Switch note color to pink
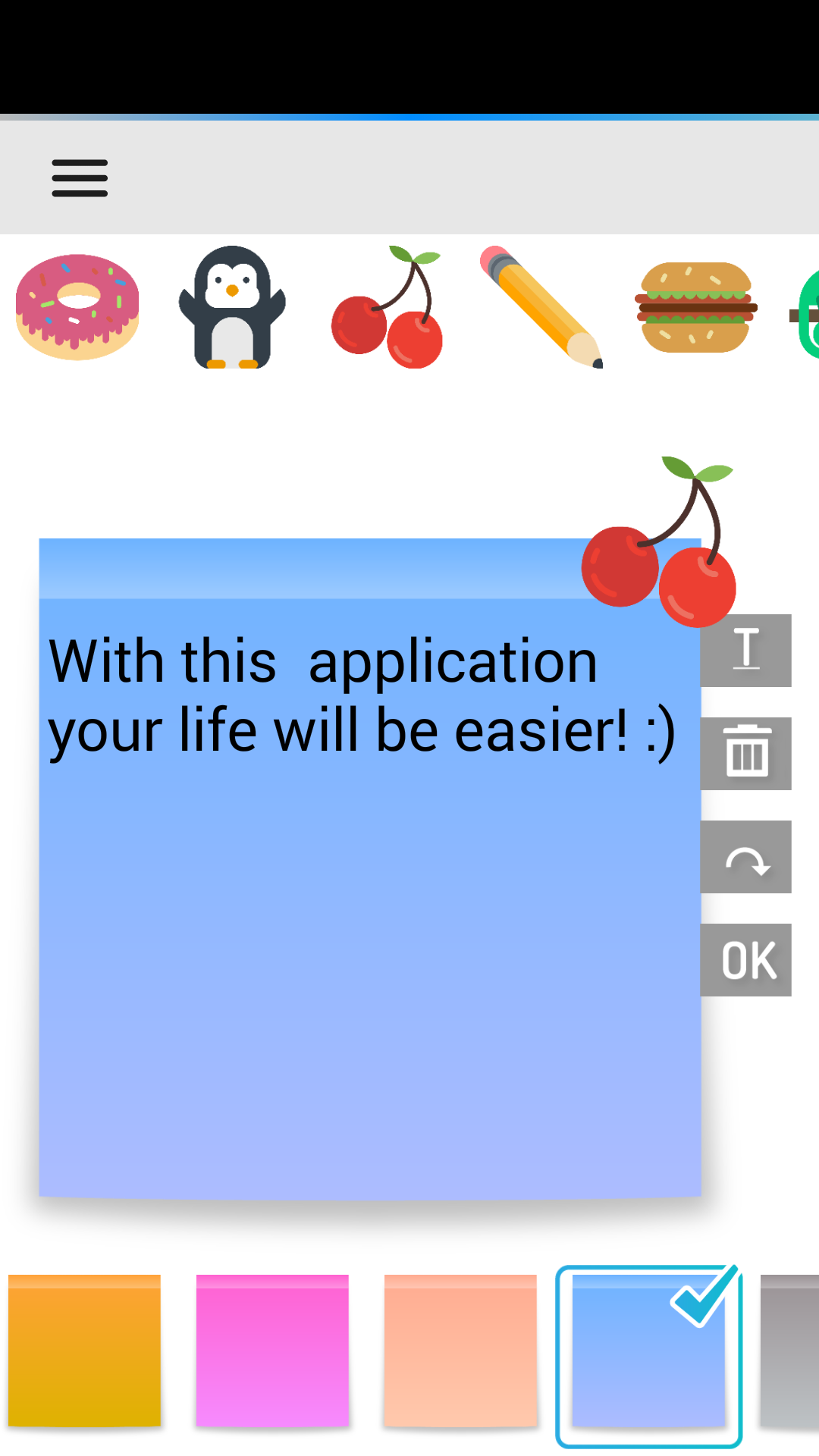The image size is (819, 1456). 272,1351
